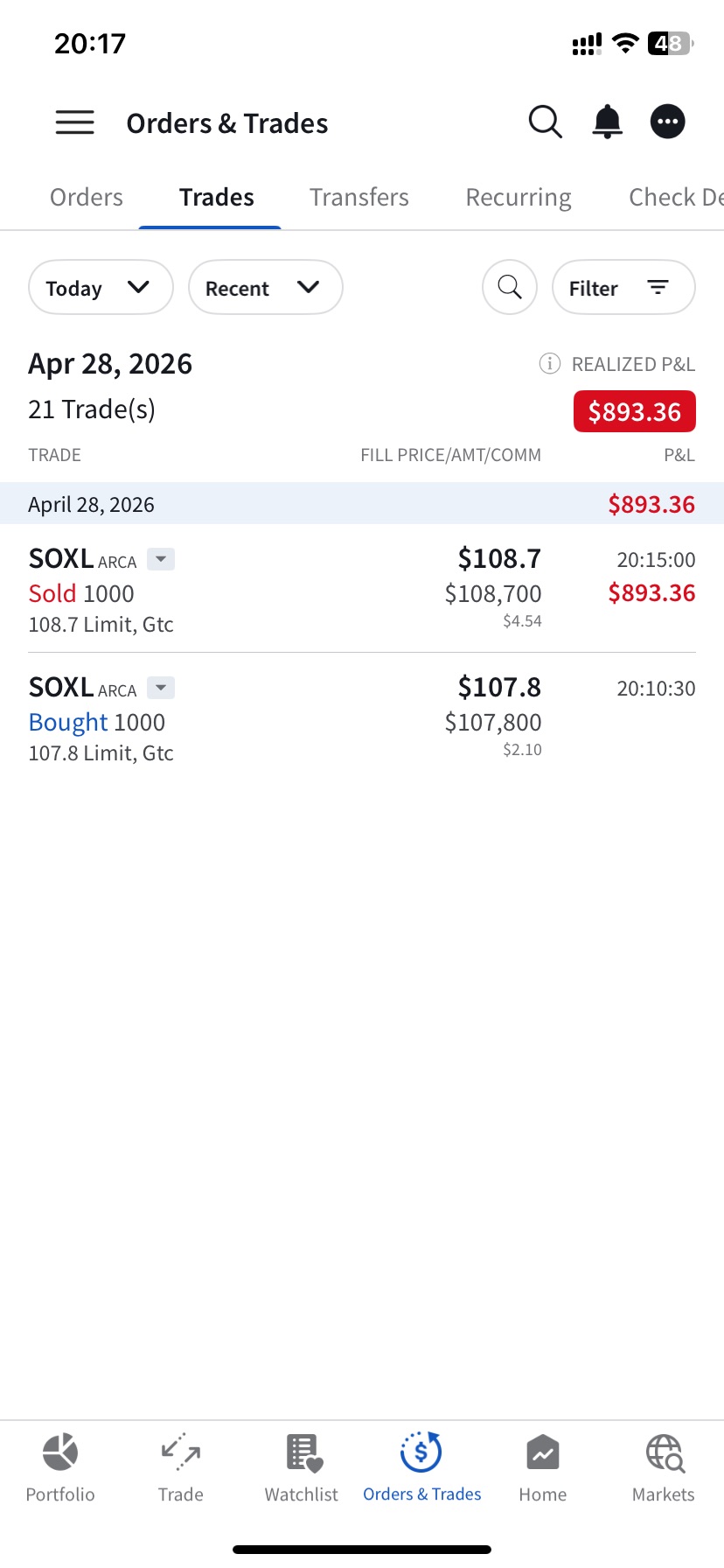Open the hamburger drawer menu
Image resolution: width=724 pixels, height=1568 pixels.
tap(75, 122)
